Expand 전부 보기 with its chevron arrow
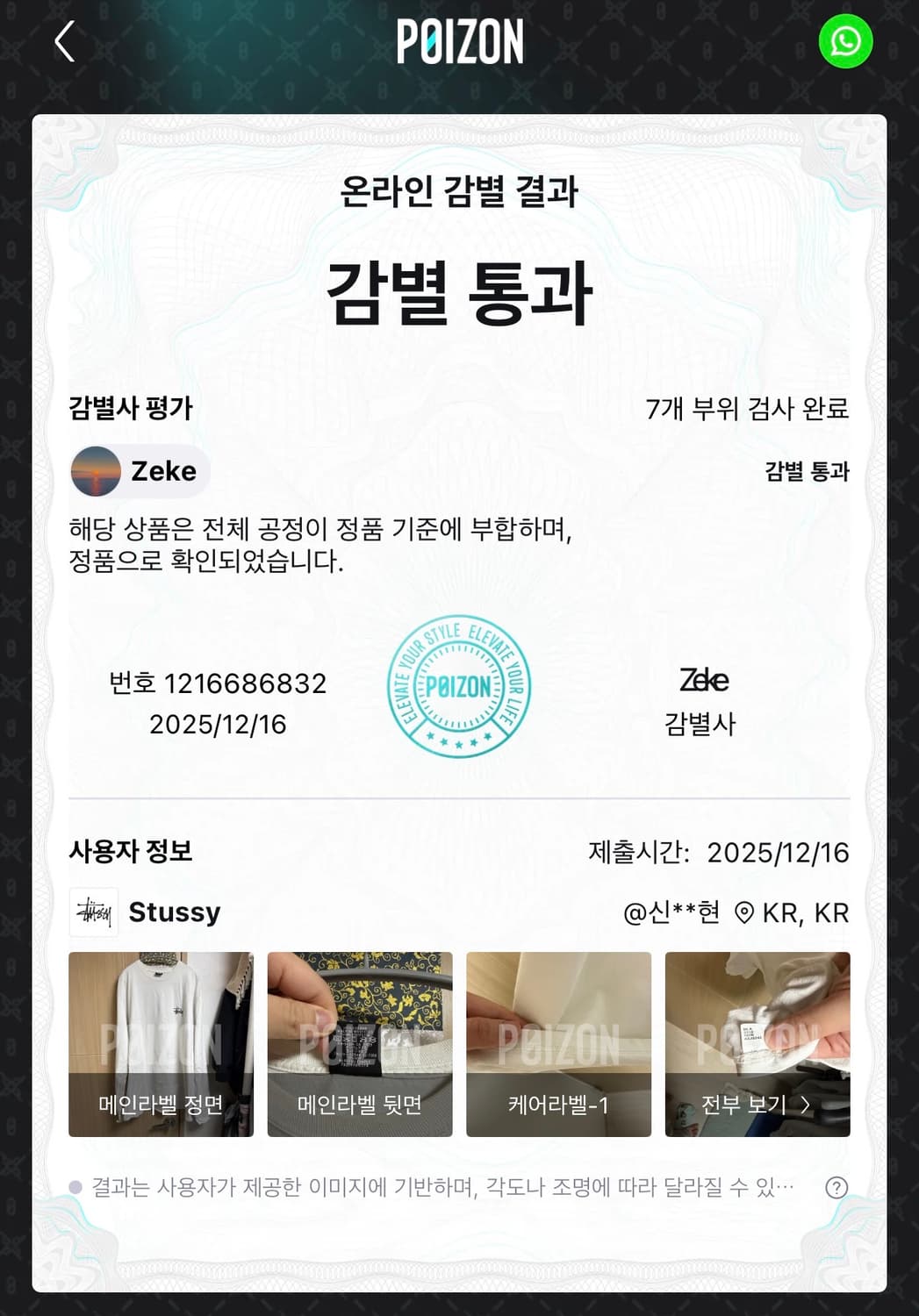Image resolution: width=919 pixels, height=1316 pixels. tap(806, 1105)
